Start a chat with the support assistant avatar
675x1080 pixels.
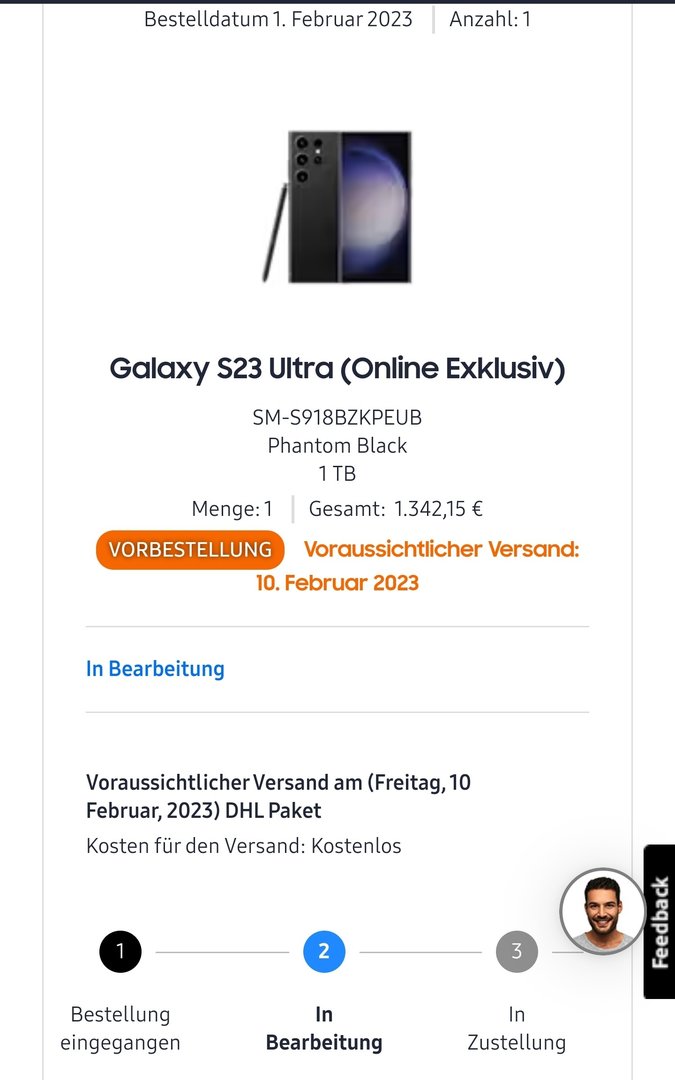(602, 911)
